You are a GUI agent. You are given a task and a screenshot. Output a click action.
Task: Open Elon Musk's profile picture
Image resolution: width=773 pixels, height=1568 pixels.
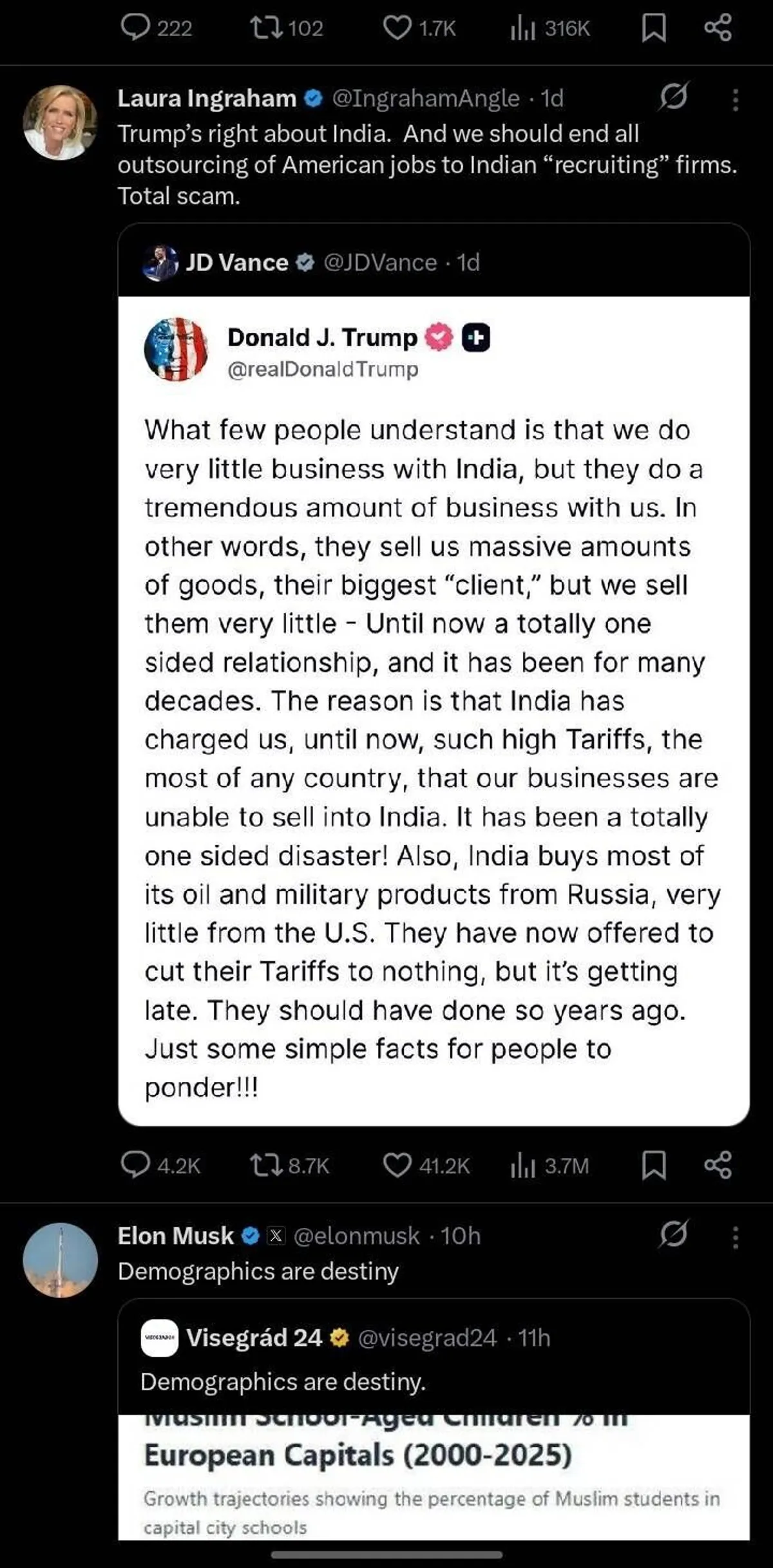click(x=60, y=1260)
